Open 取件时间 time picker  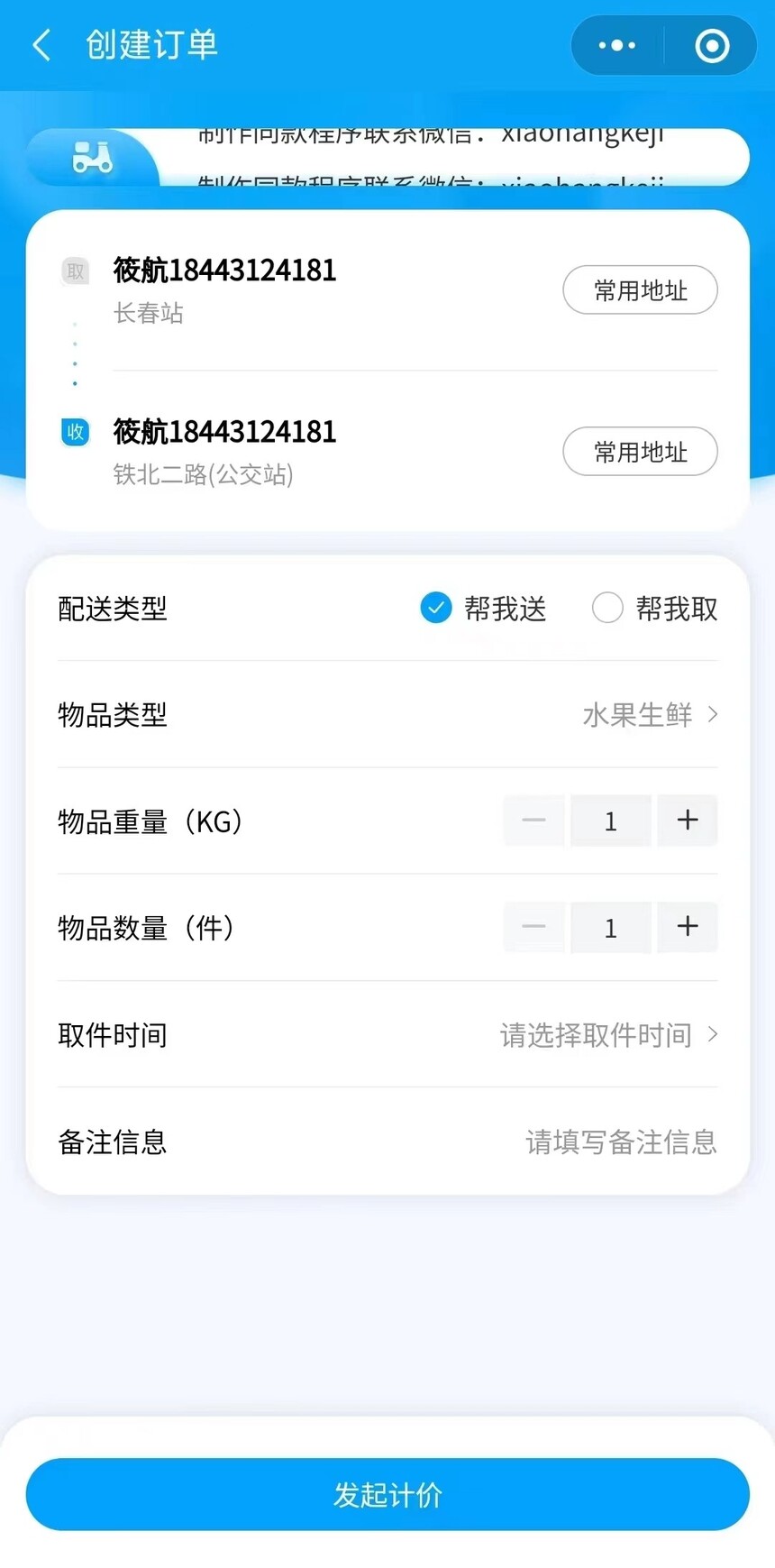608,1035
